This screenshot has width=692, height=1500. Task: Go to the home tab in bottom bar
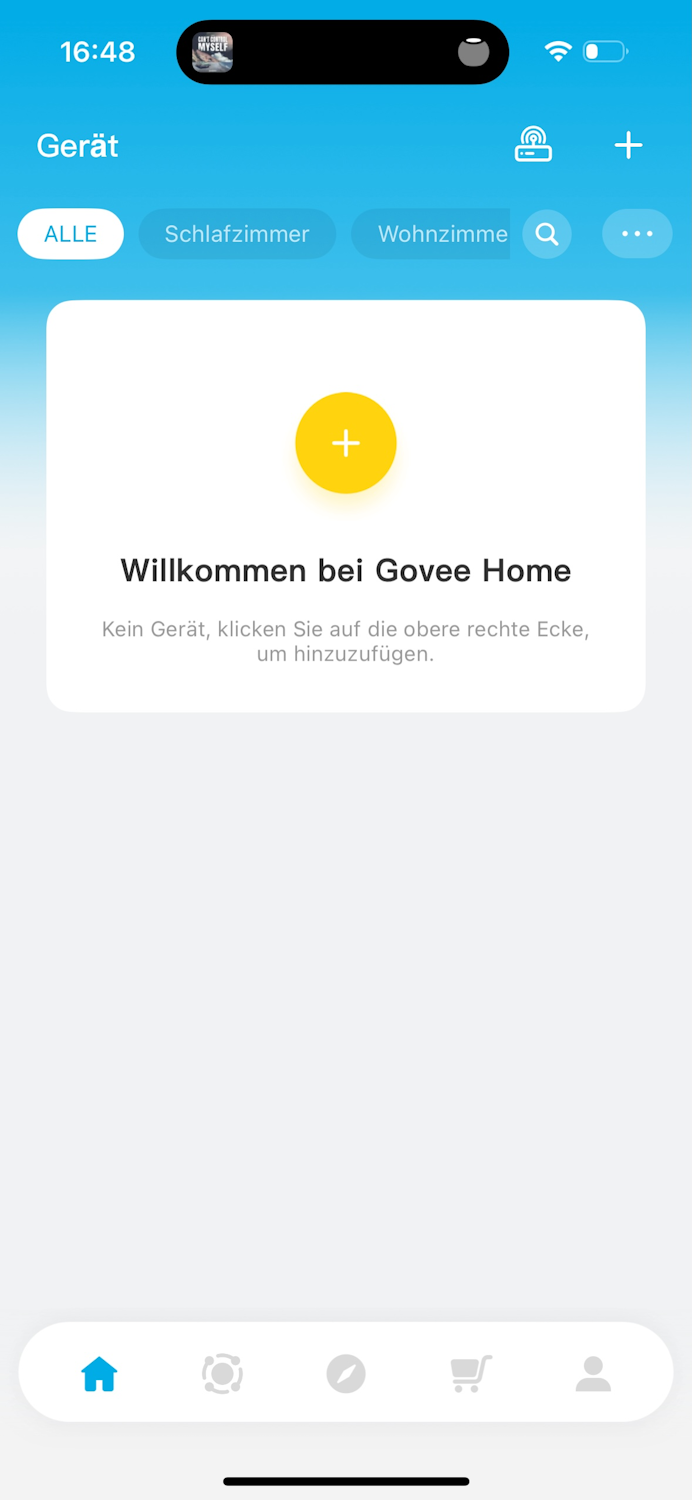(x=99, y=1373)
